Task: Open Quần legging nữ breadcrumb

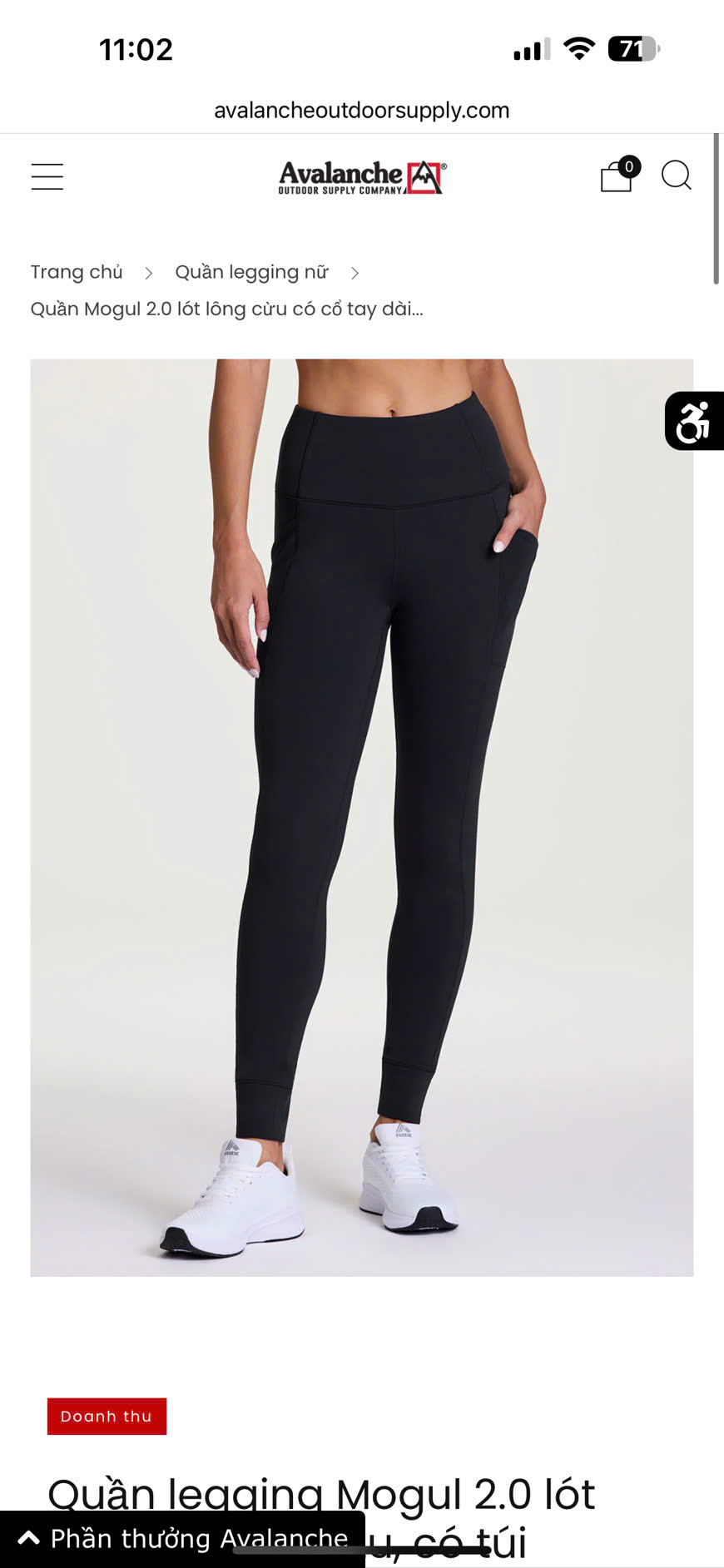Action: 251,272
